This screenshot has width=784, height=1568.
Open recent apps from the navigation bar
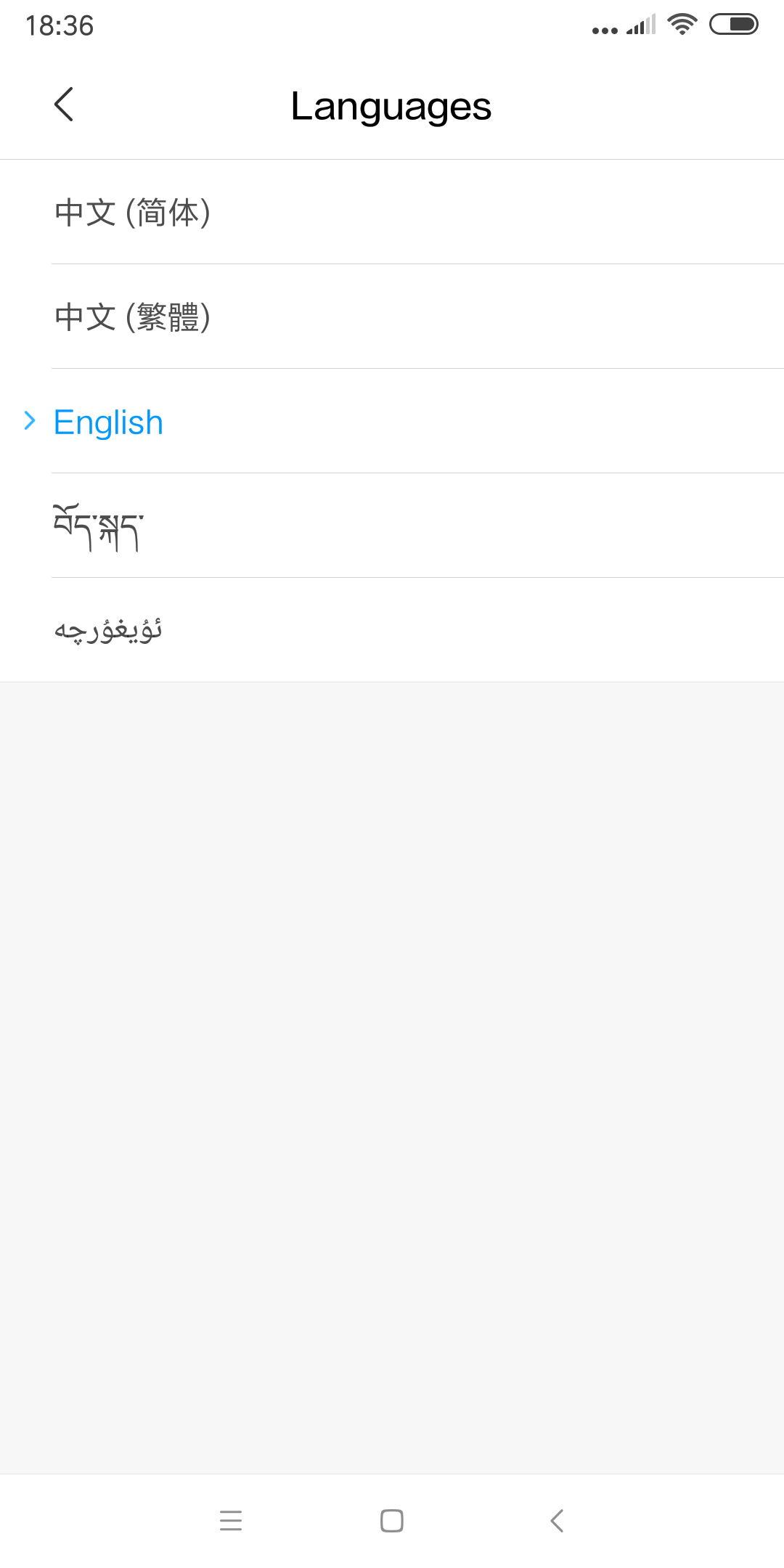[231, 1520]
